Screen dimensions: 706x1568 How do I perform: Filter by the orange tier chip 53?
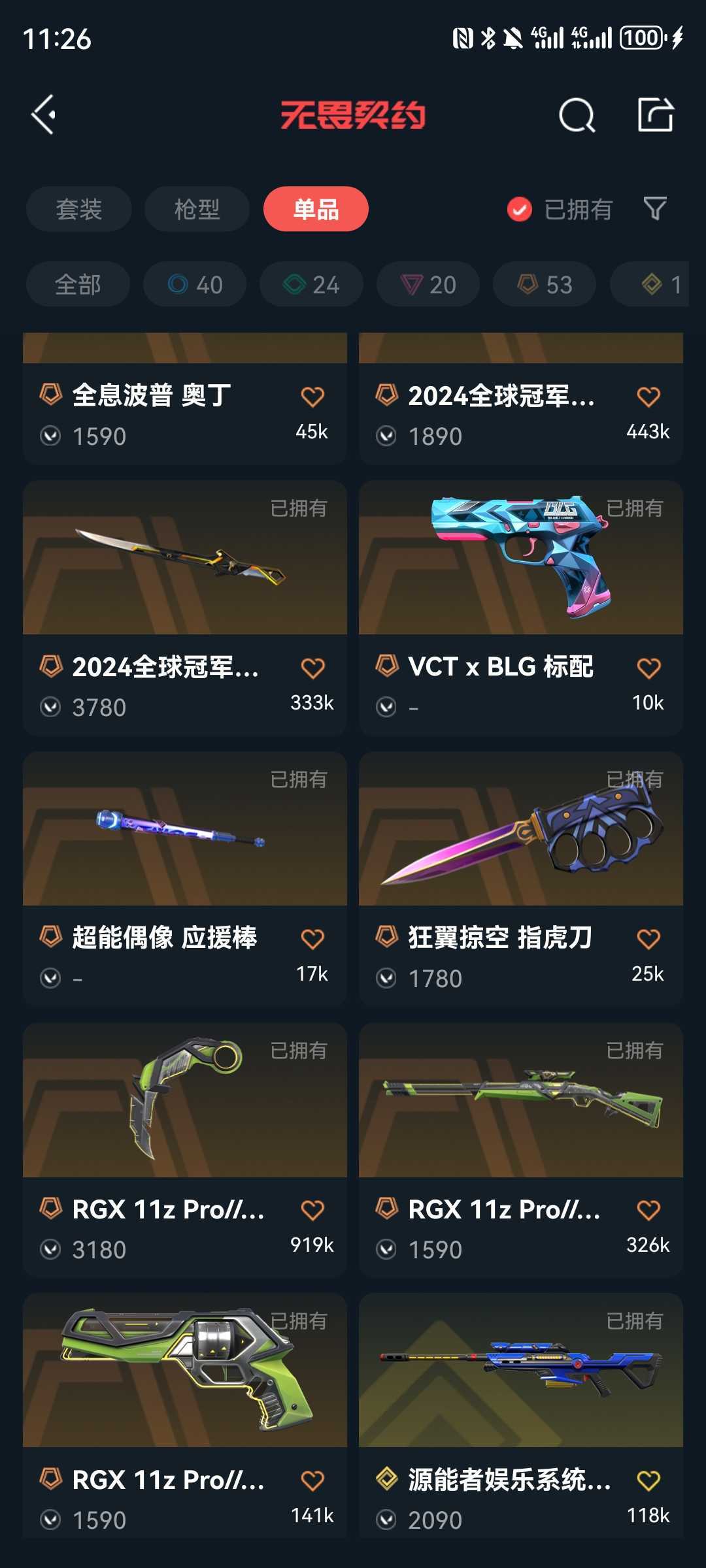click(545, 284)
